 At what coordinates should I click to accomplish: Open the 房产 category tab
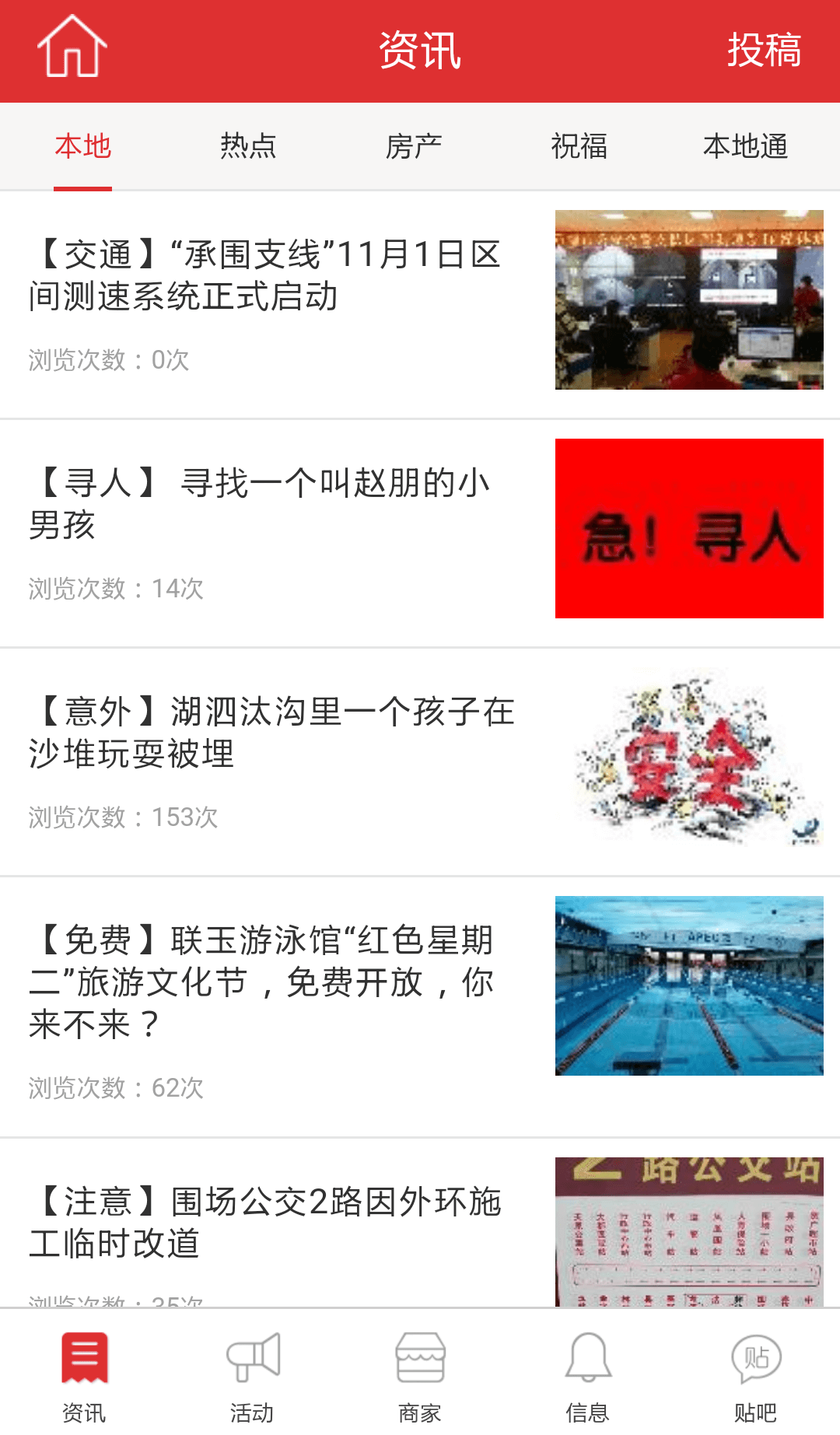(414, 146)
